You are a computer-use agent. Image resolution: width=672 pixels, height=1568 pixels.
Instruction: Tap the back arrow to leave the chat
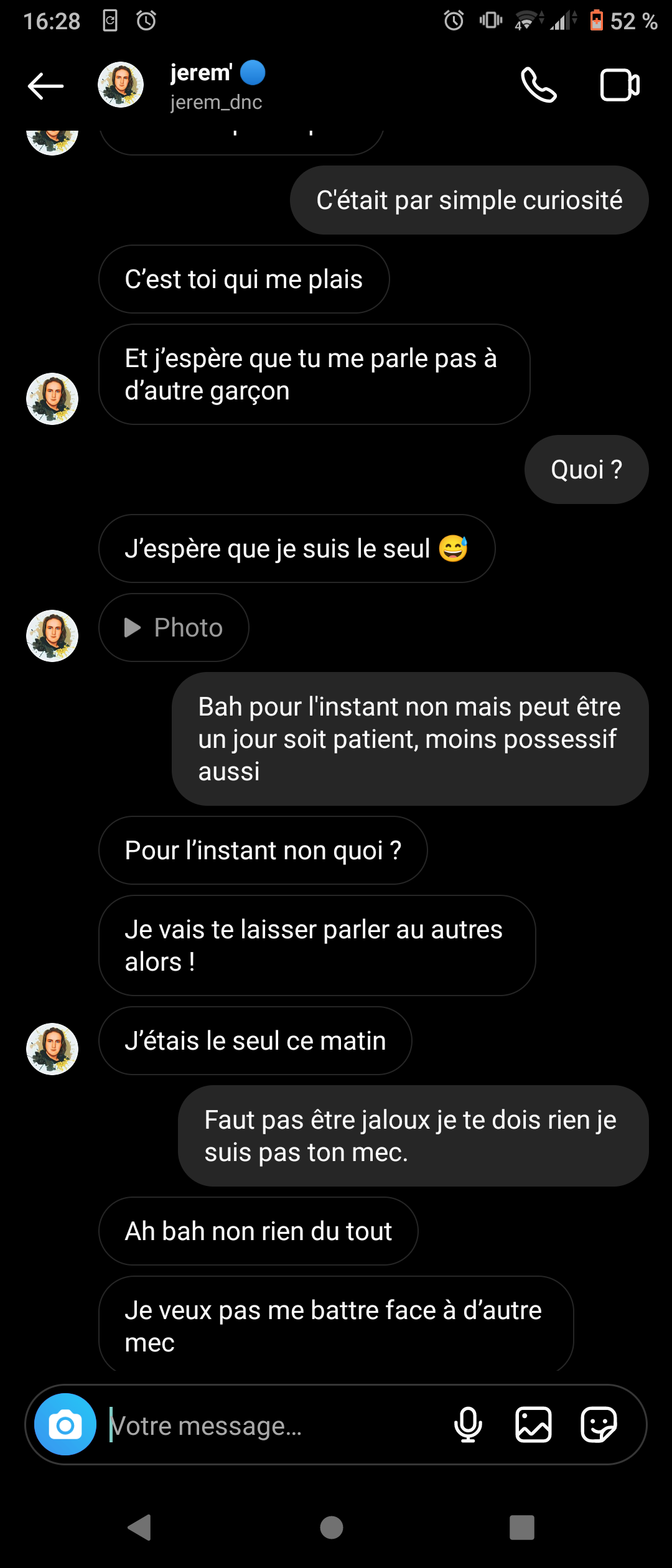tap(45, 85)
